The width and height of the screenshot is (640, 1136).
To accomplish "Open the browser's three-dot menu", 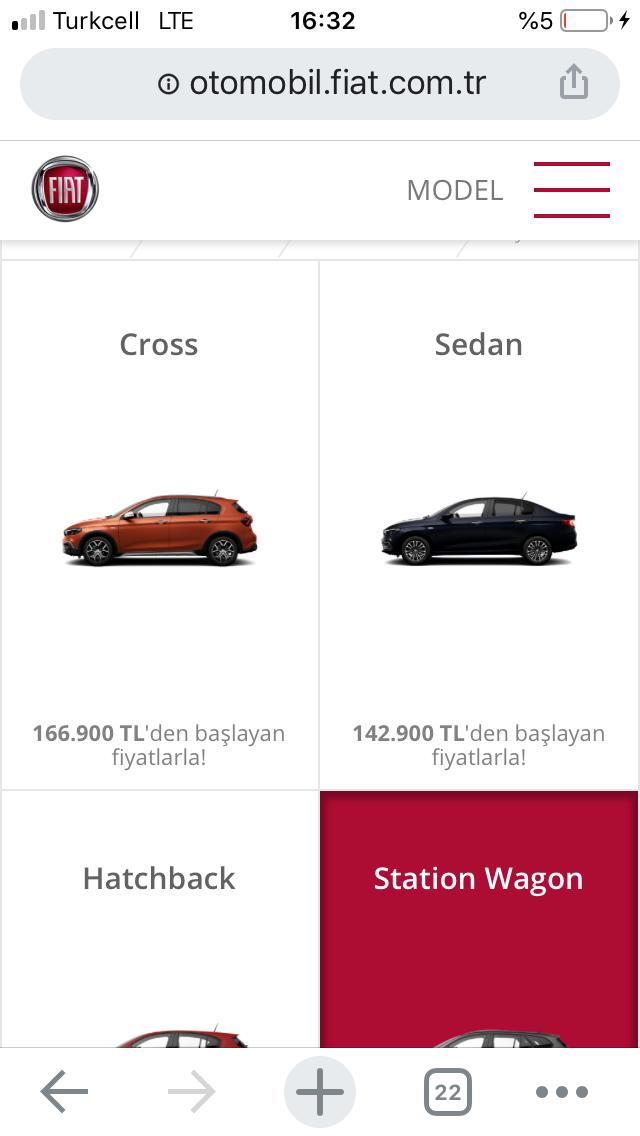I will (562, 1092).
